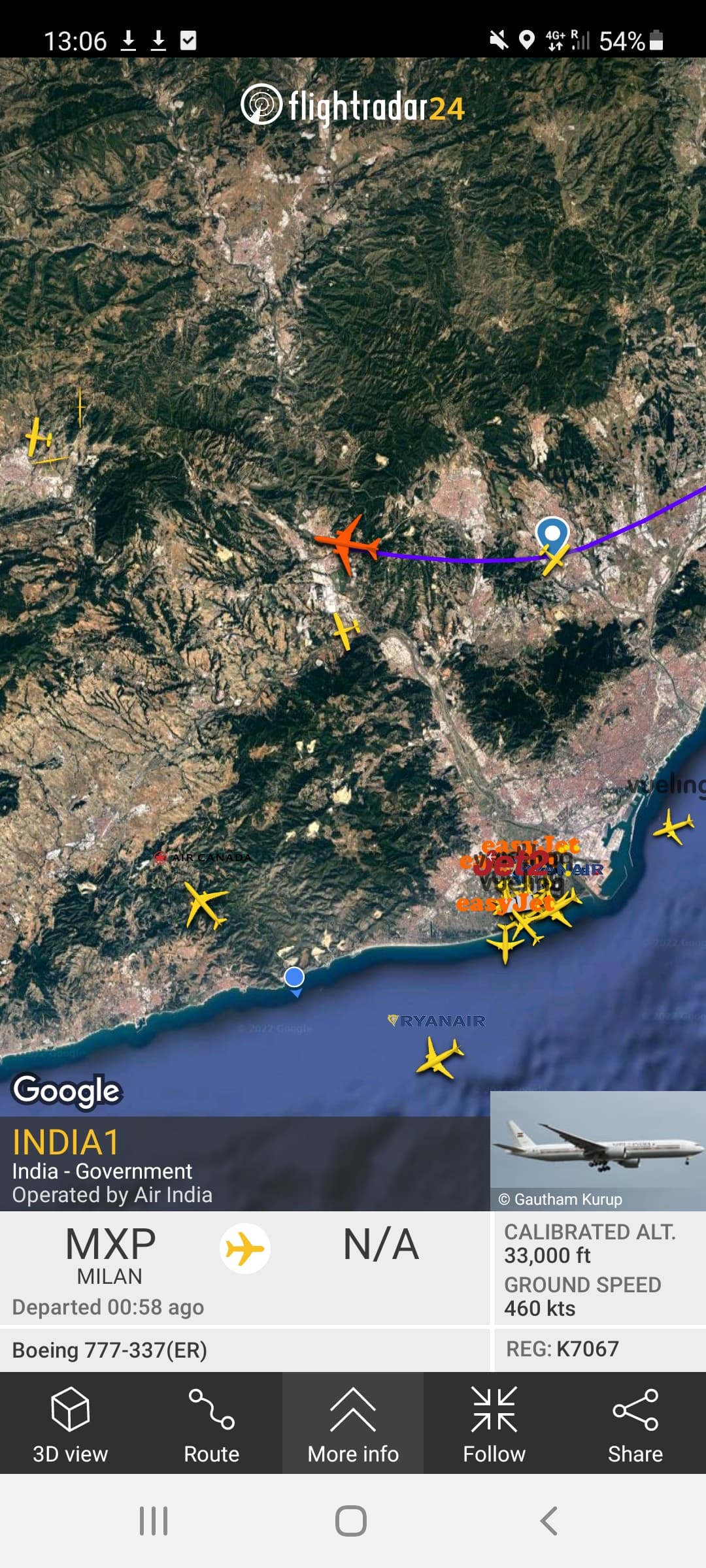The width and height of the screenshot is (706, 1568).
Task: Show the flight route
Action: click(x=211, y=1424)
